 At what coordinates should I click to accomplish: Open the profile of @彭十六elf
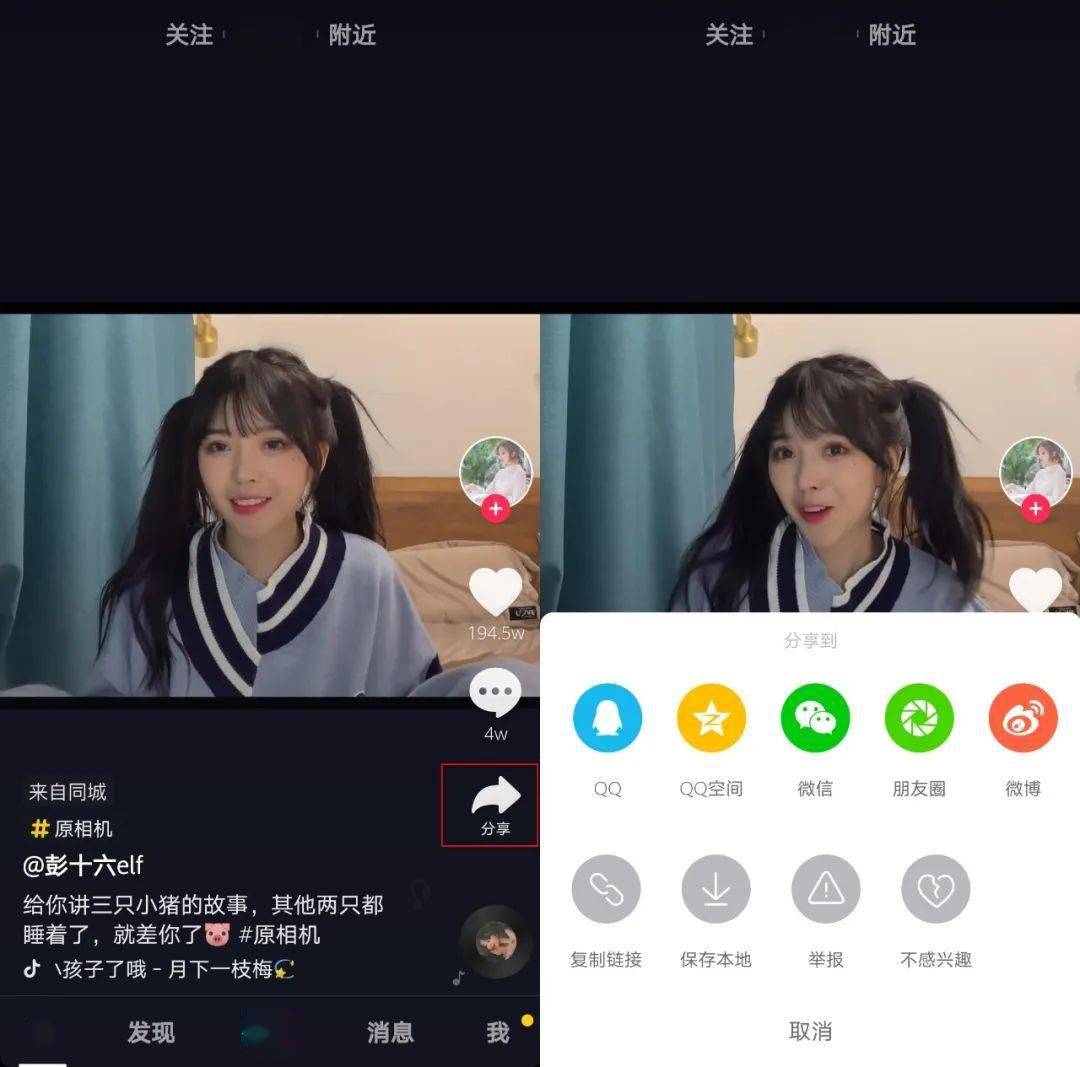[83, 865]
